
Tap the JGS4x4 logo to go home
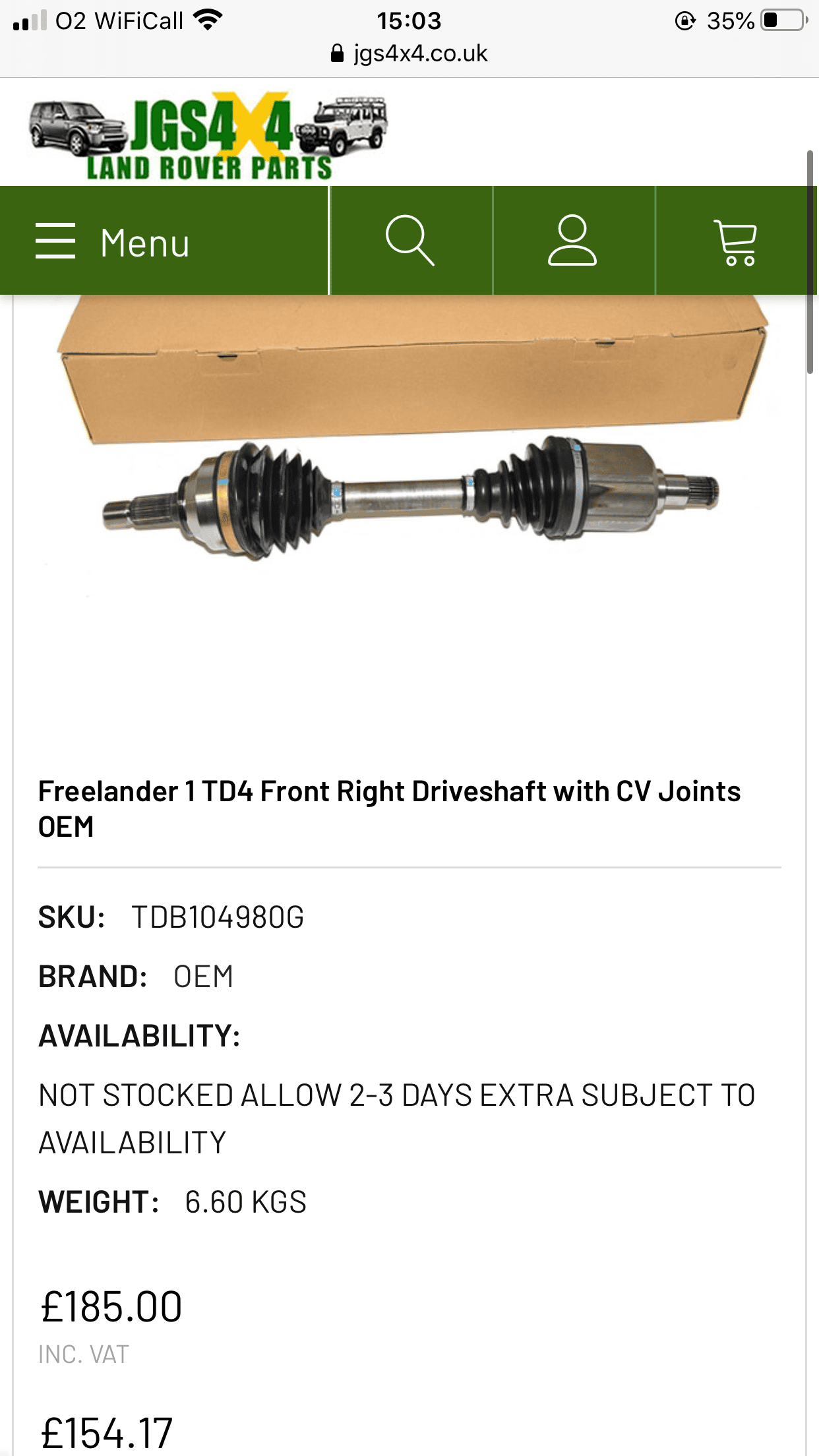(209, 136)
